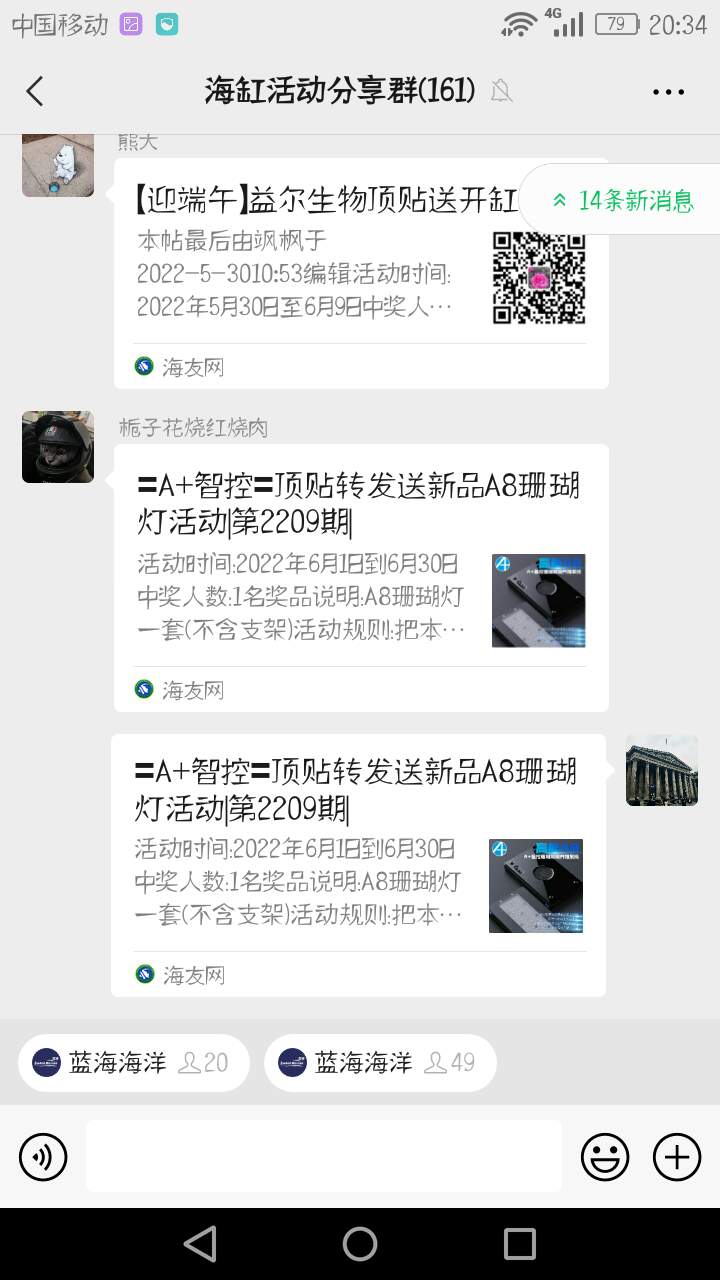Open my own avatar with building photo
Viewport: 720px width, 1280px height.
(x=661, y=770)
